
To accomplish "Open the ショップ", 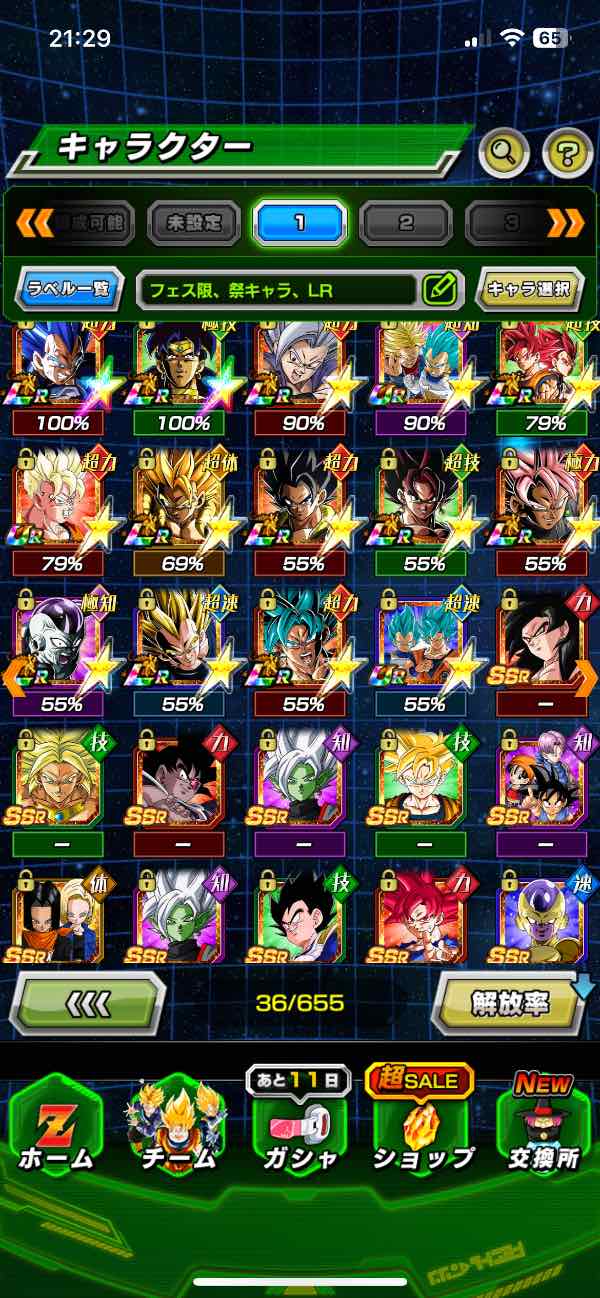I will (x=421, y=1130).
